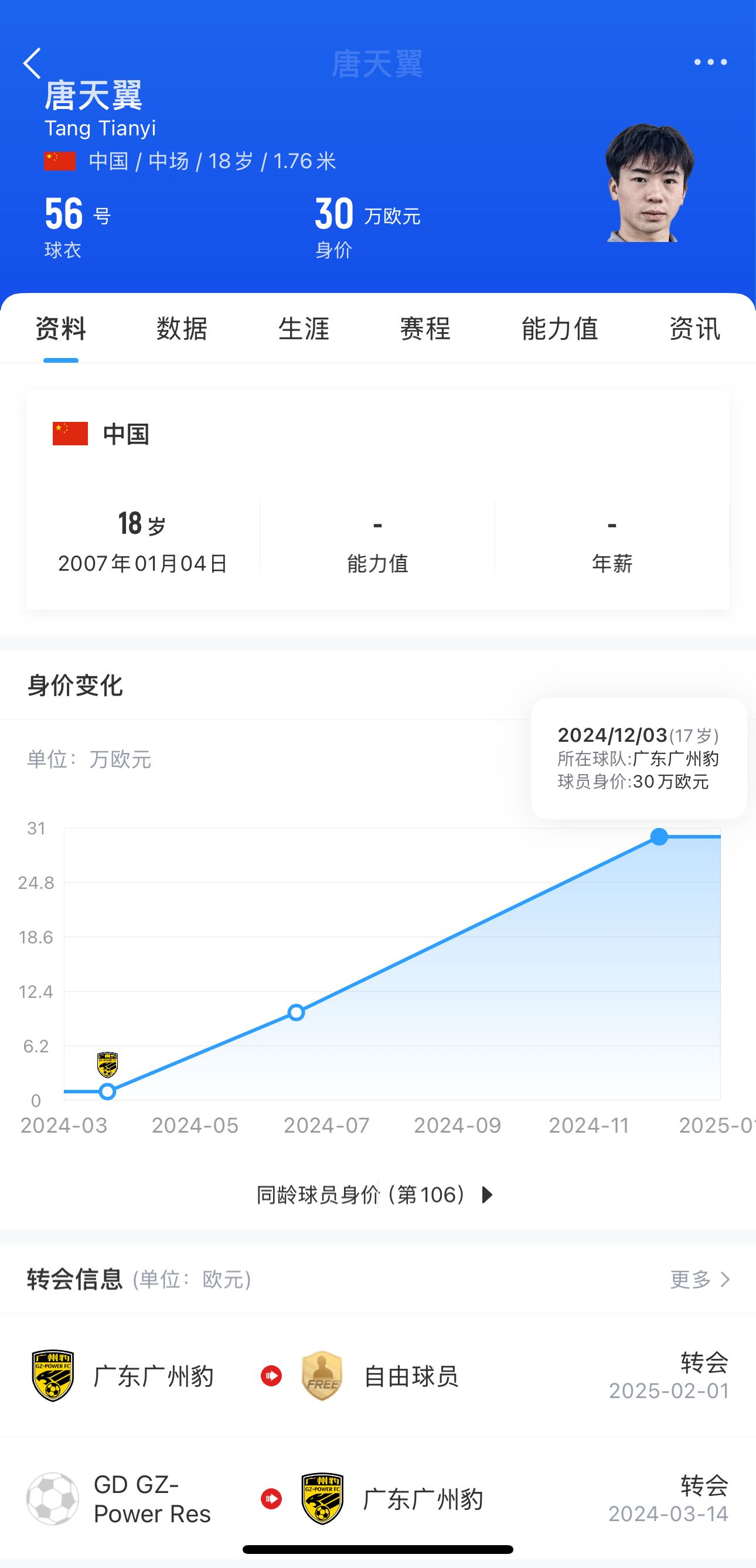Open the 2024-03-14 transfer from GD GZ-Power Res
Image resolution: width=756 pixels, height=1568 pixels.
point(377,1499)
